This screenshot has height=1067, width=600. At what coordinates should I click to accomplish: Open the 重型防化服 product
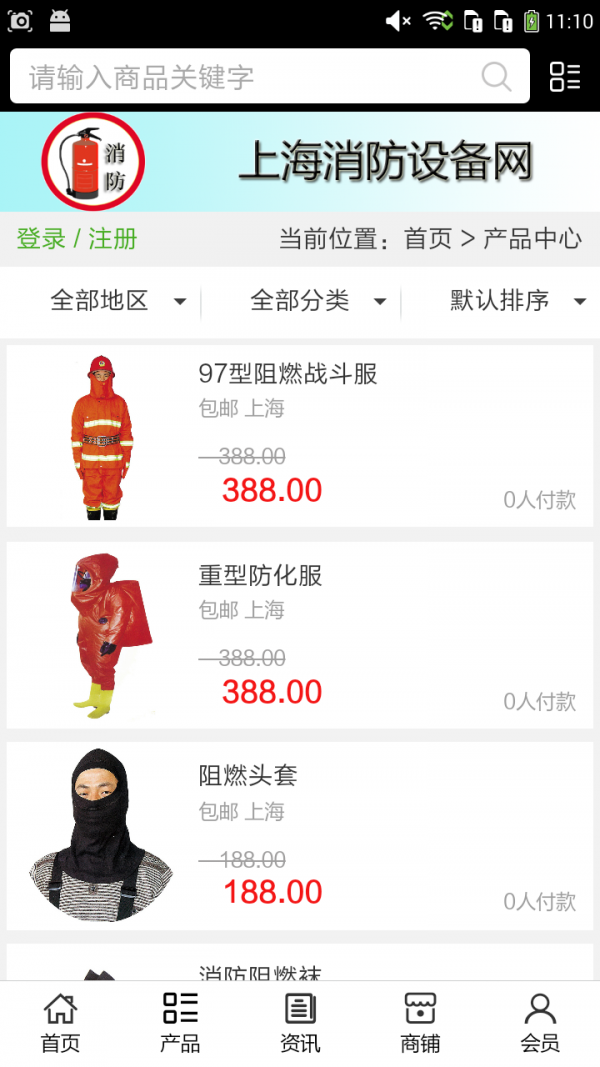coord(300,635)
